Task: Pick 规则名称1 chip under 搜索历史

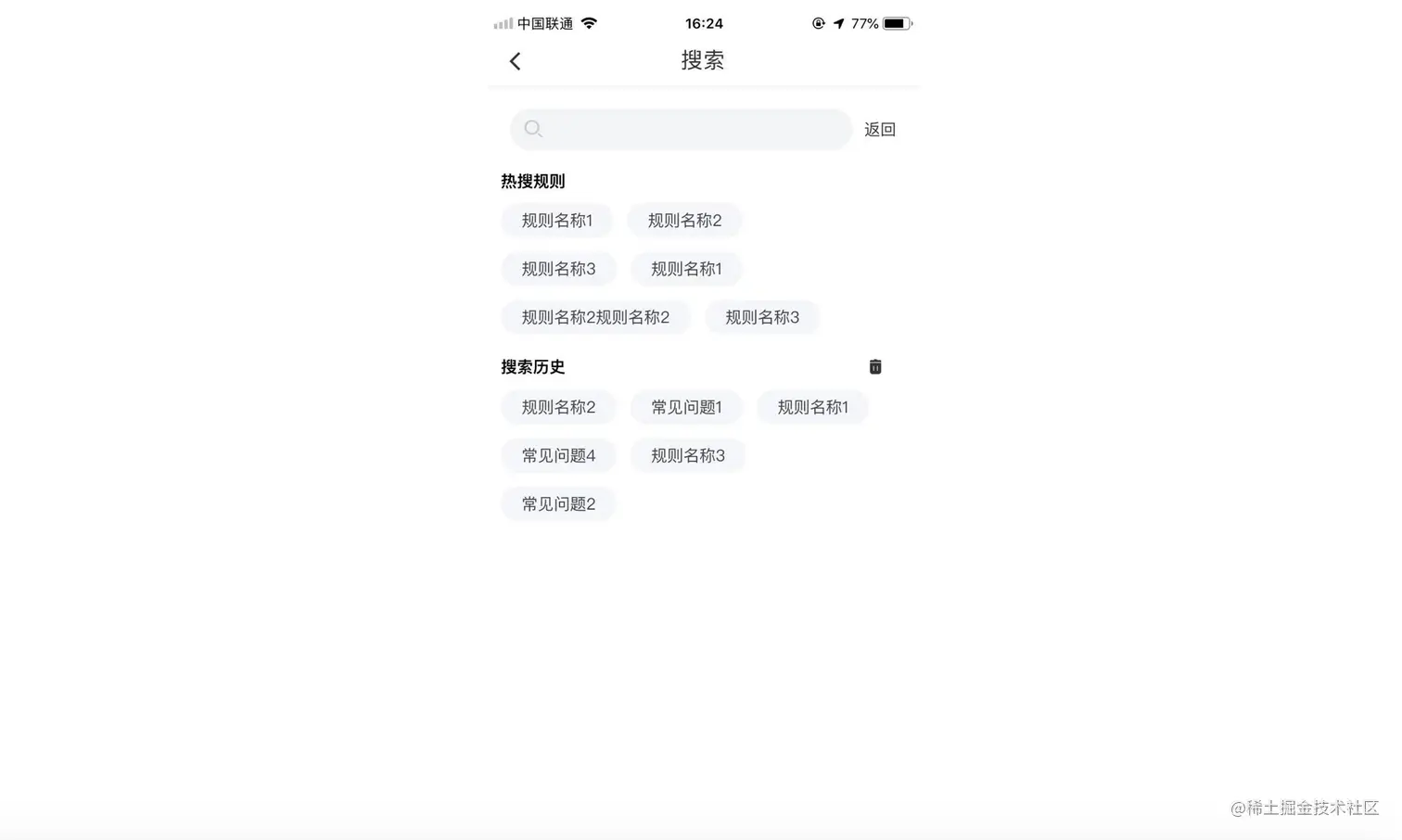Action: 812,407
